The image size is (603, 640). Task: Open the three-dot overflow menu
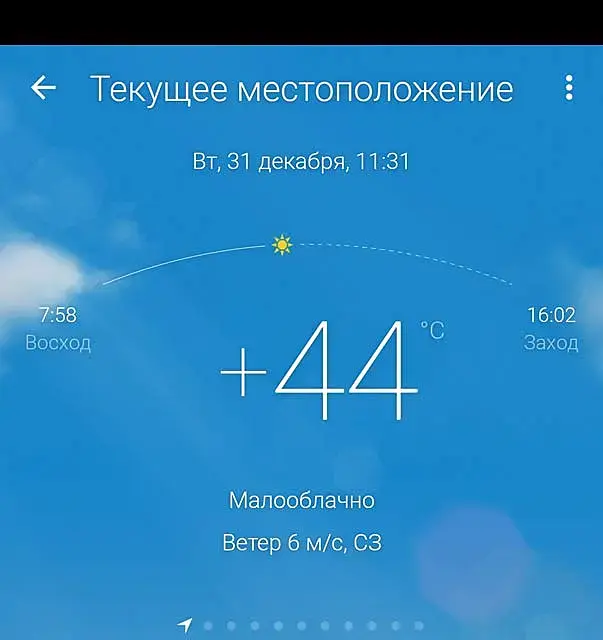click(x=569, y=88)
